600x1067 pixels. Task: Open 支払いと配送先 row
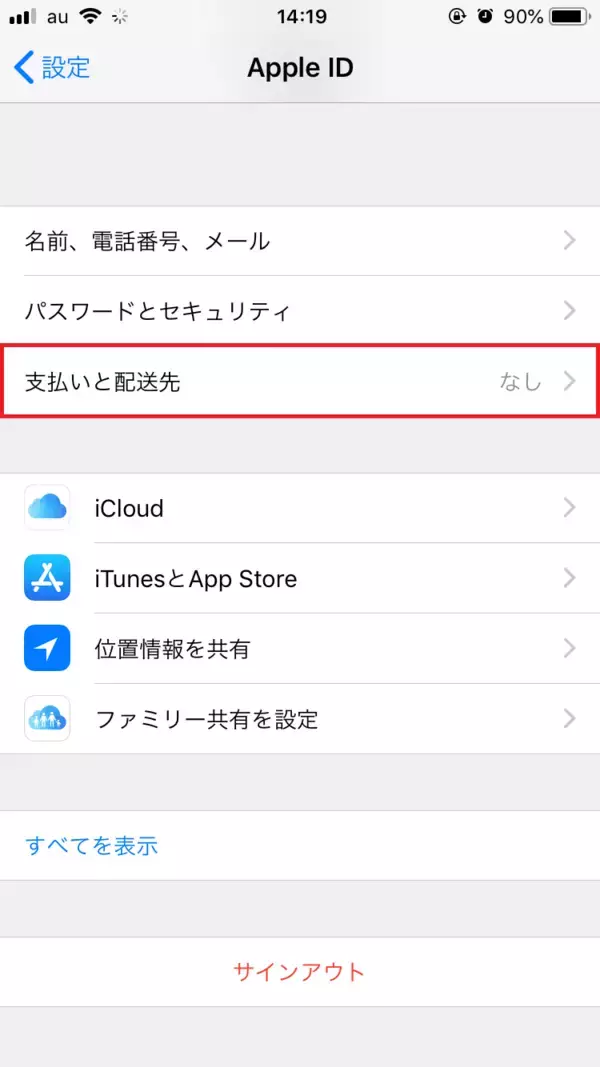coord(300,381)
